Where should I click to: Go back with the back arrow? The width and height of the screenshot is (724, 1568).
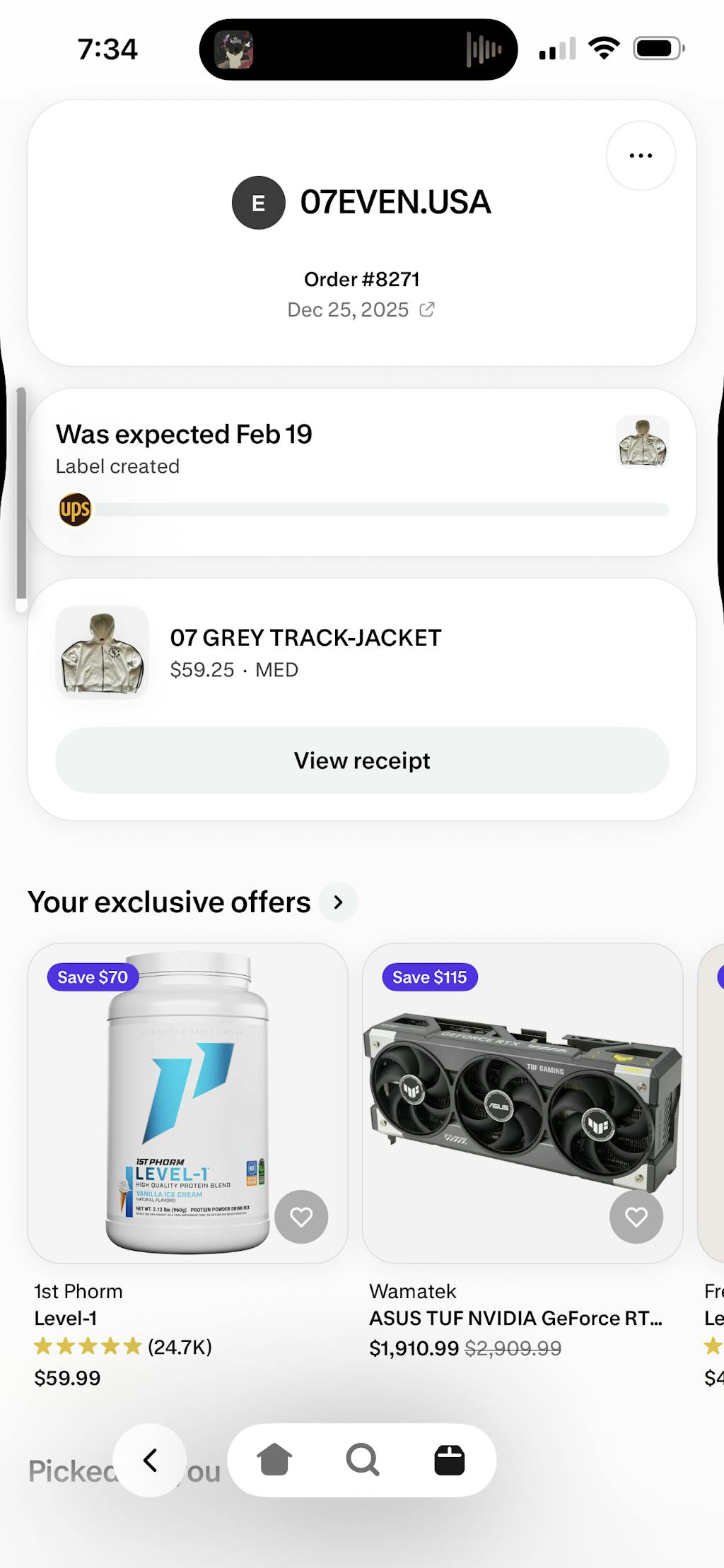[150, 1460]
